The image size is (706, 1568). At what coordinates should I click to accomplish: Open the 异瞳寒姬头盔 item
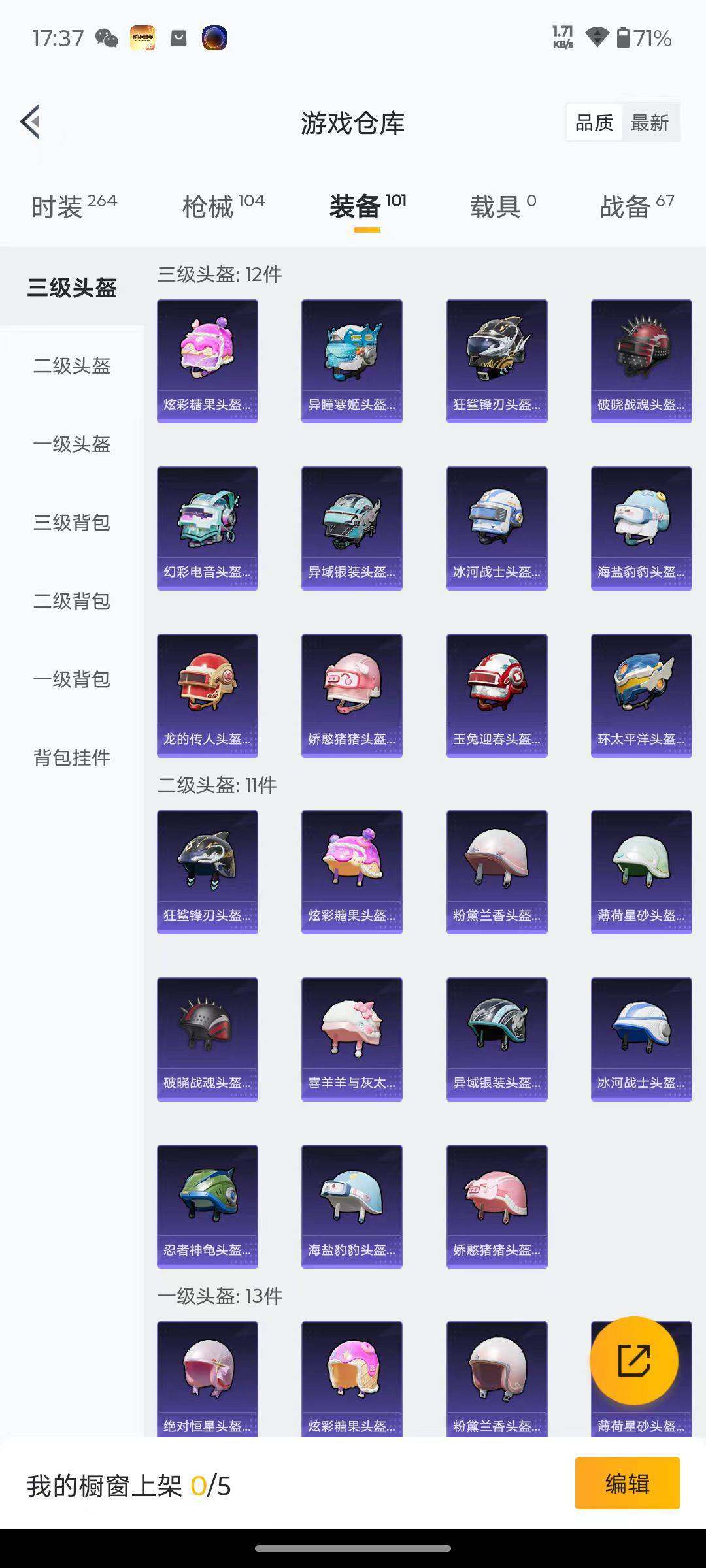click(x=352, y=361)
